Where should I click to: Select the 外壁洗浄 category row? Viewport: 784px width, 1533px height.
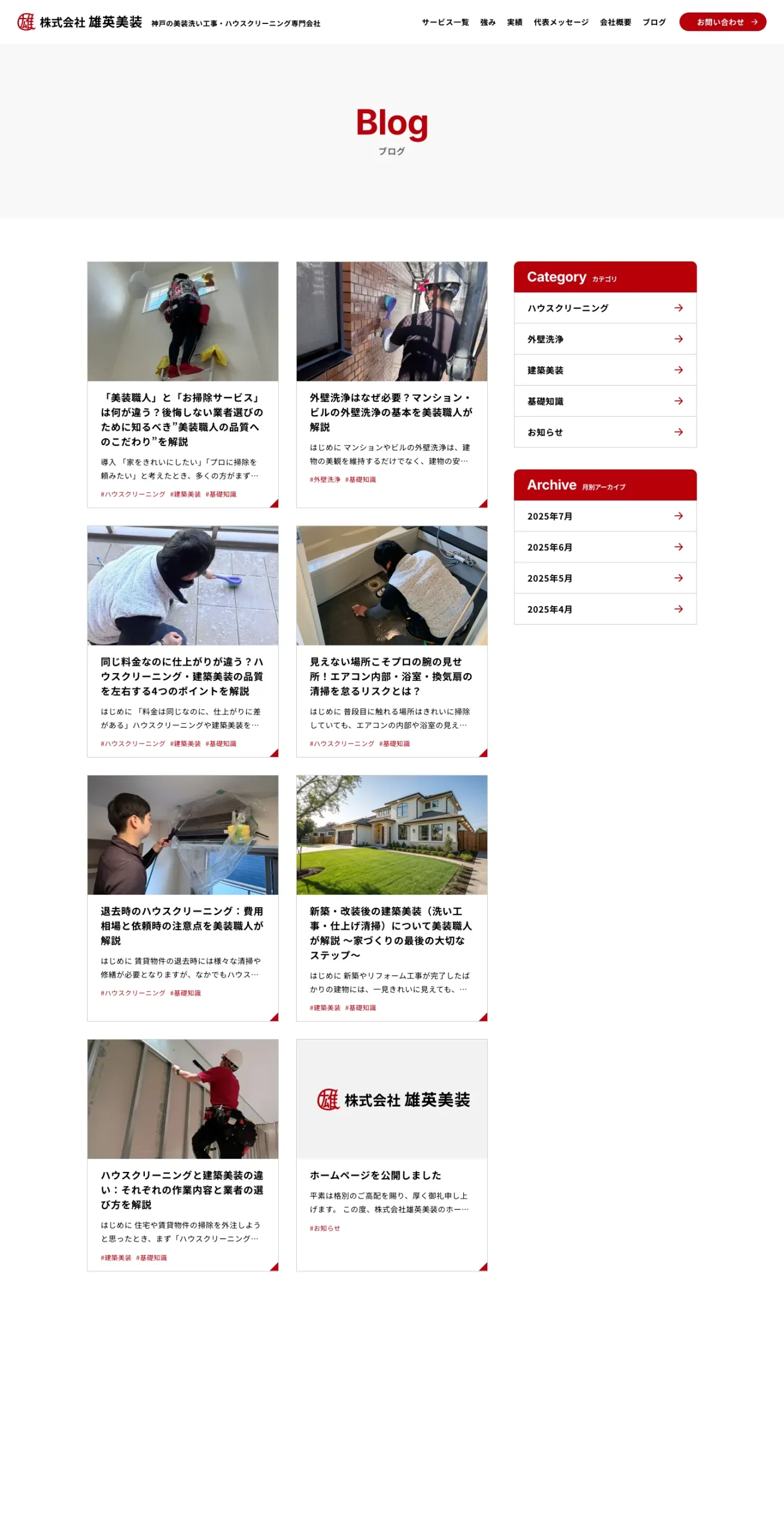[604, 339]
